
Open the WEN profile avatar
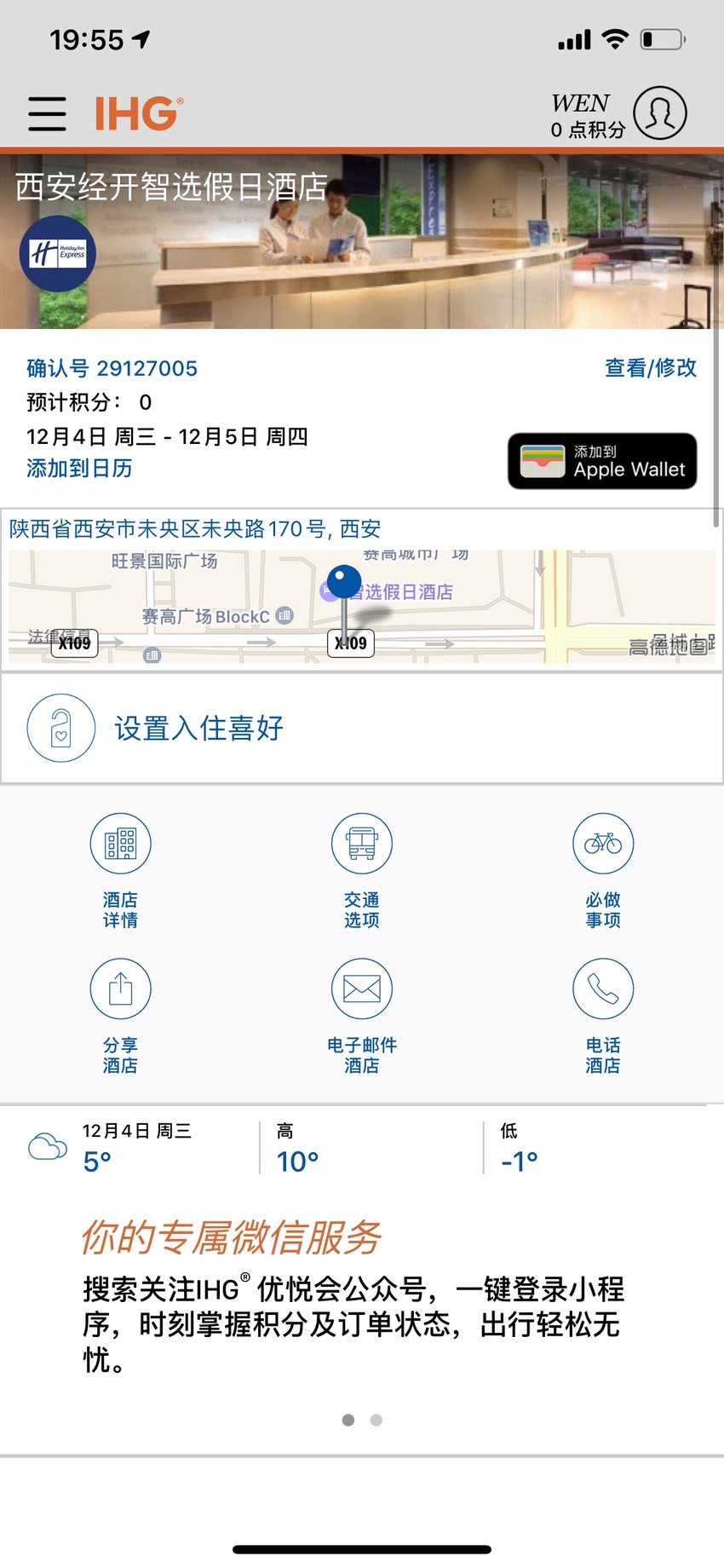[659, 113]
